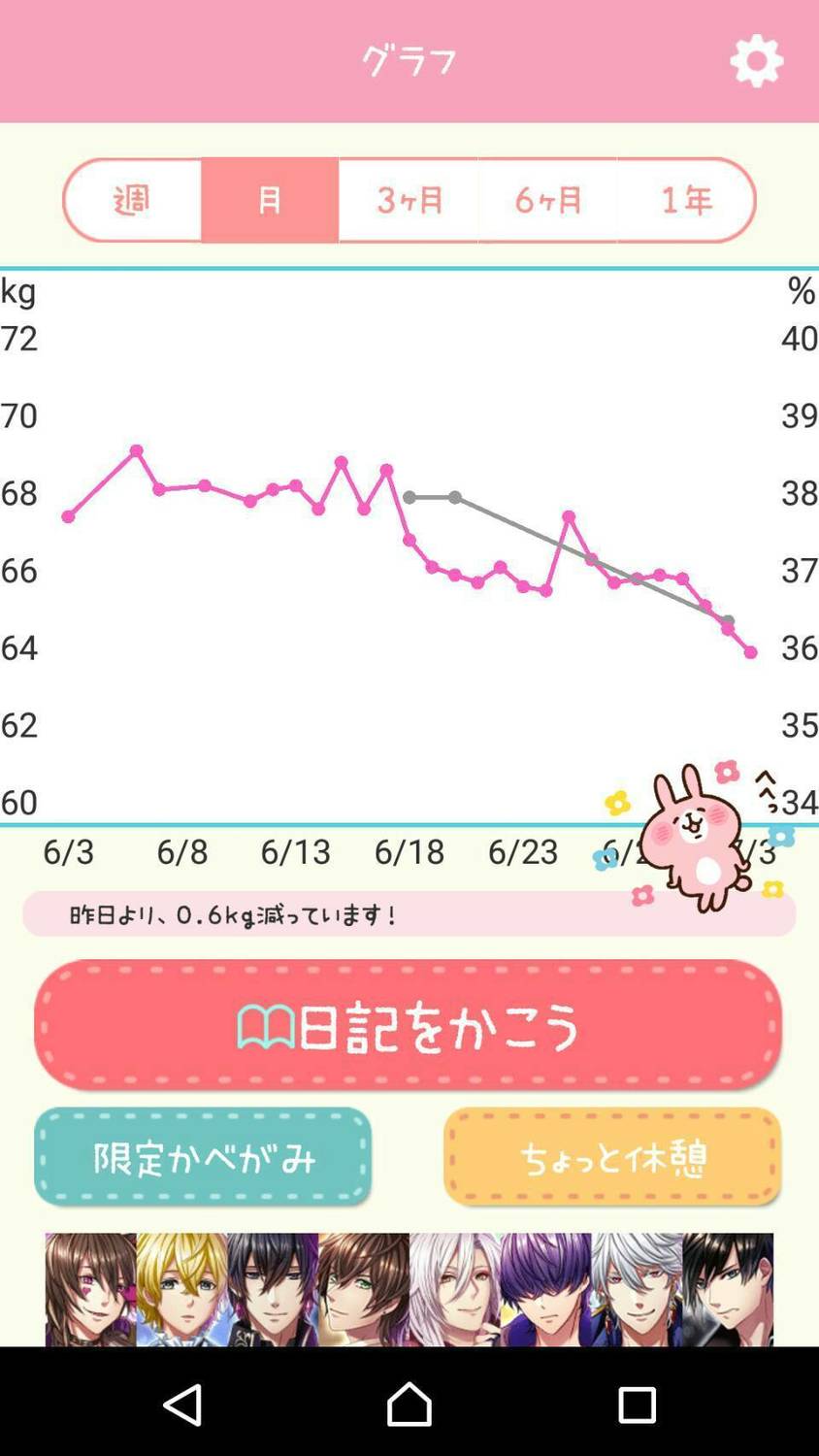Tap the 日記をかこう diary button
The image size is (819, 1456).
point(409,1025)
